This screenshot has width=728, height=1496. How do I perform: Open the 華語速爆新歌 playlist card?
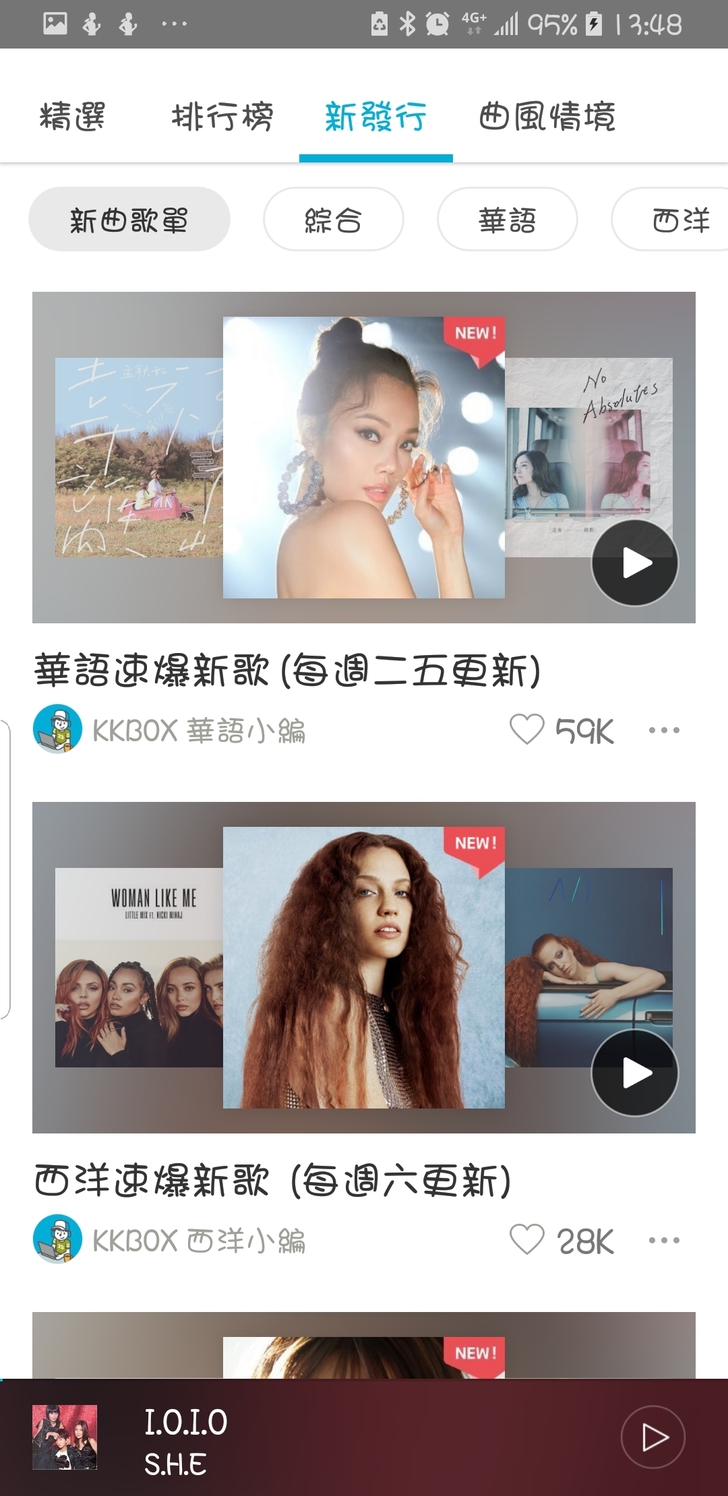click(x=363, y=457)
